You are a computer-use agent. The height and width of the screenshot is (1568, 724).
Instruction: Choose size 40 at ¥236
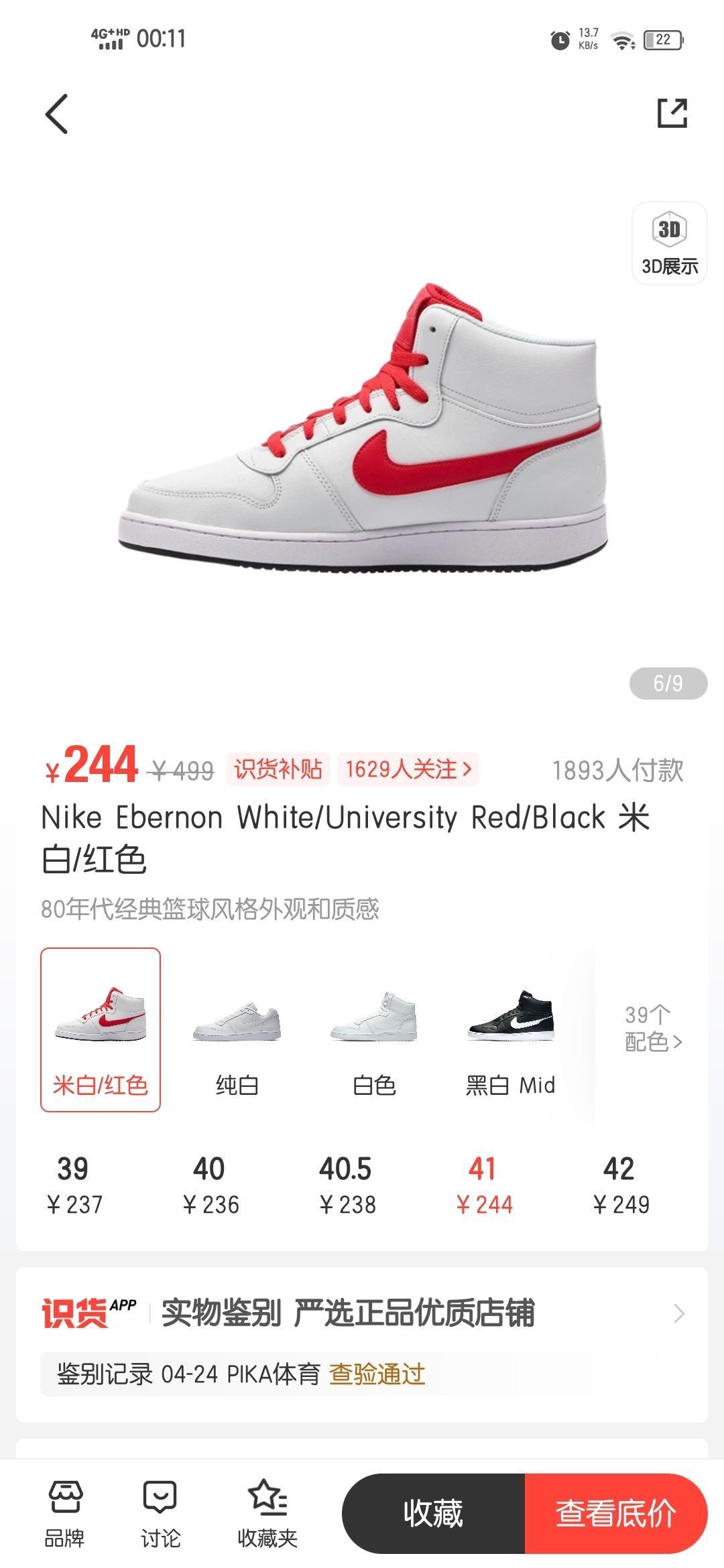210,1185
